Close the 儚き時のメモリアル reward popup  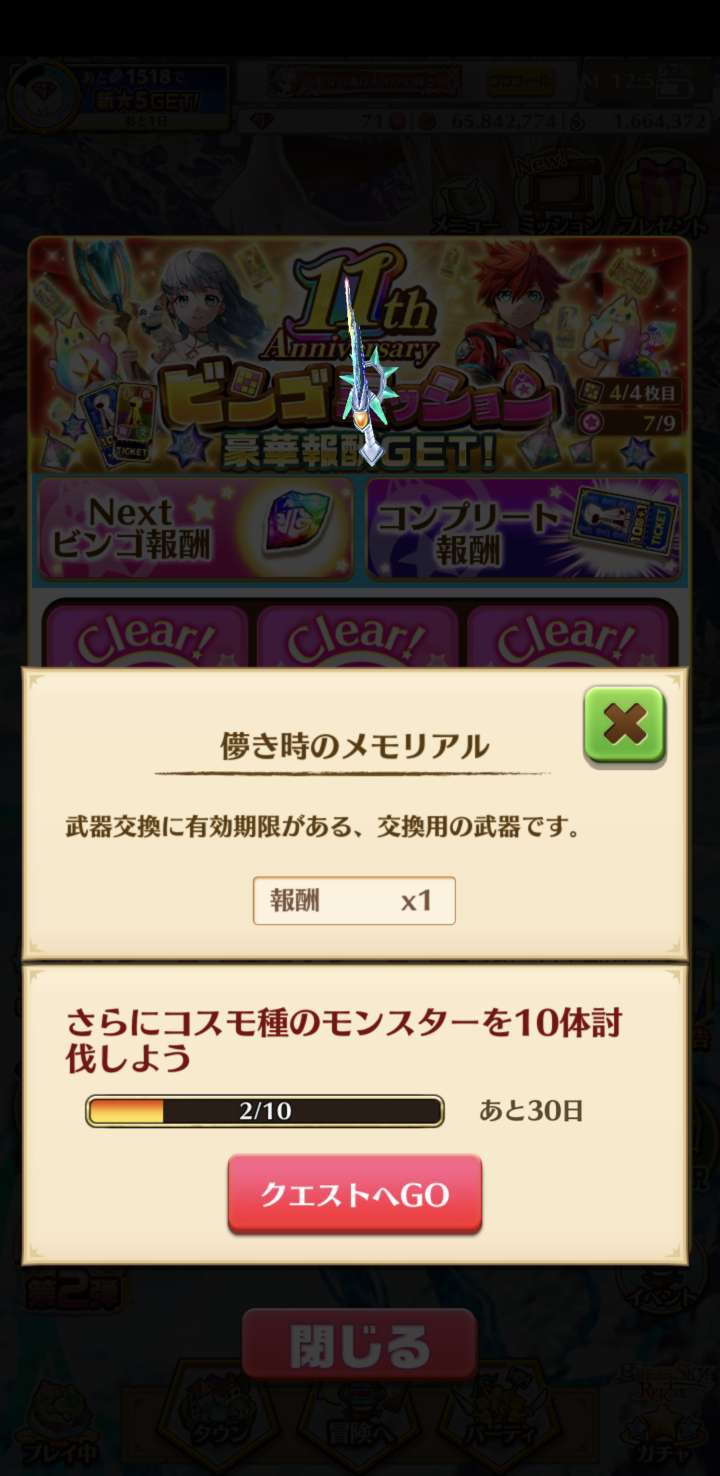[x=625, y=723]
